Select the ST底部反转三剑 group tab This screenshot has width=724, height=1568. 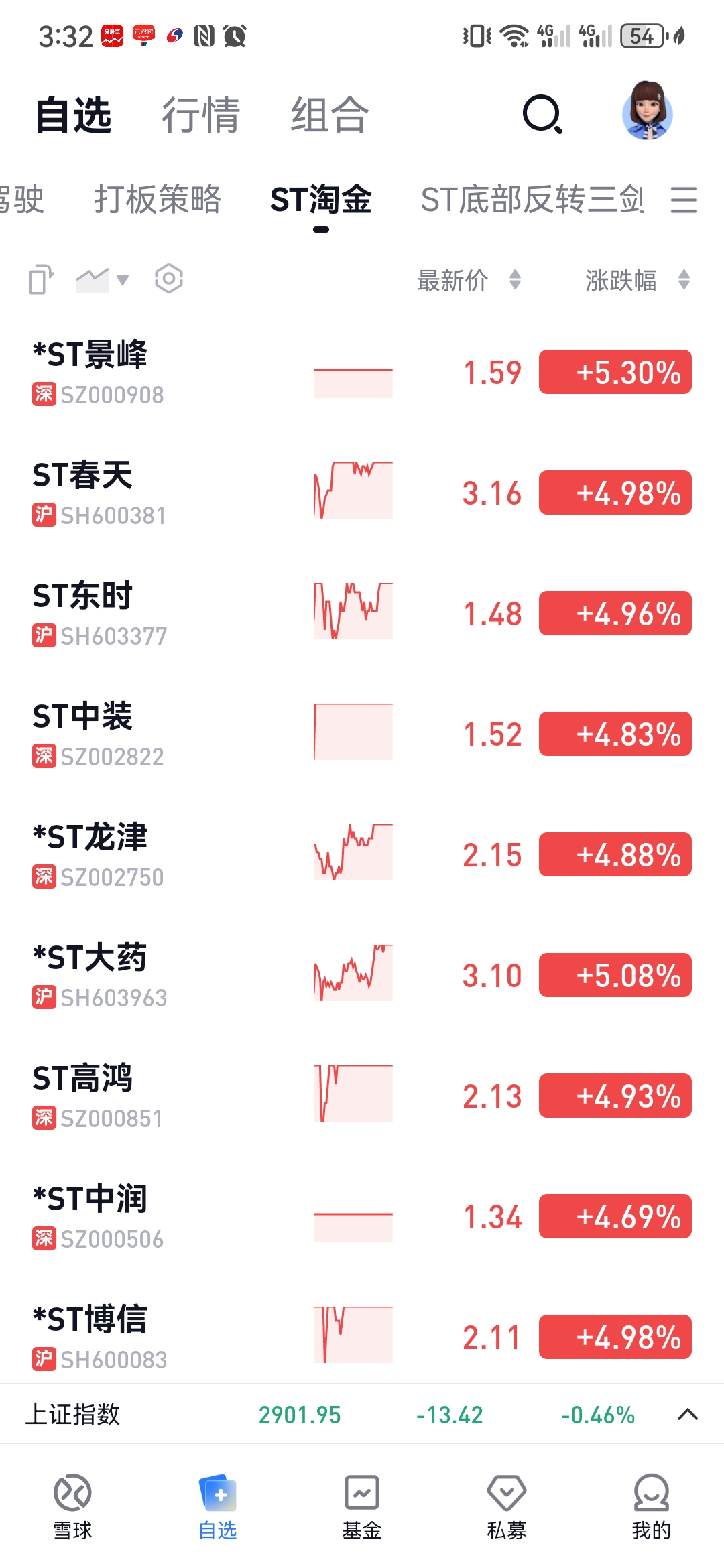(532, 199)
